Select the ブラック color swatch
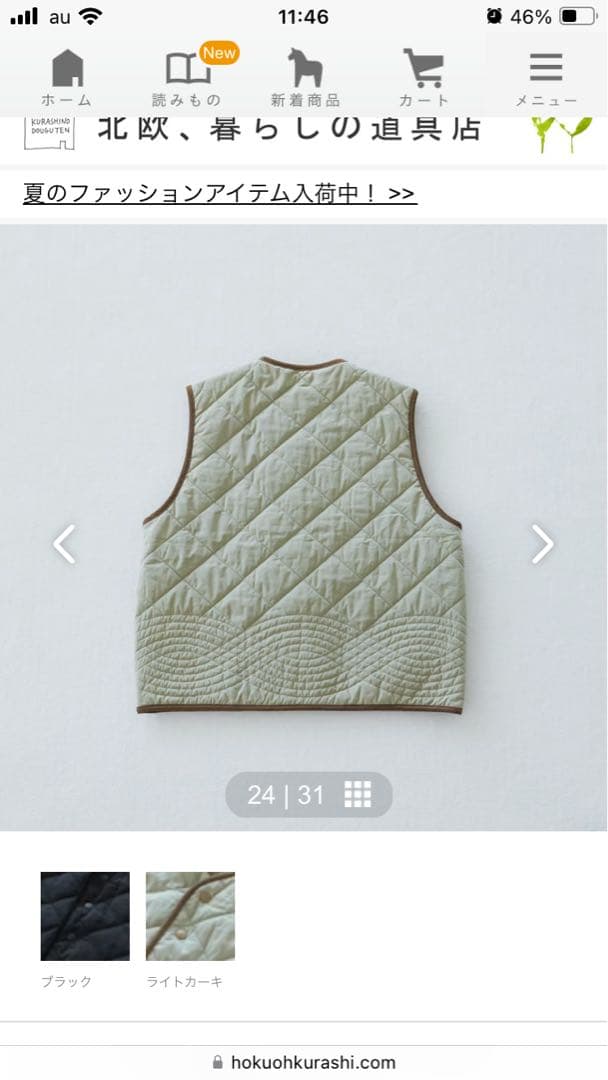This screenshot has width=608, height=1080. click(x=85, y=916)
